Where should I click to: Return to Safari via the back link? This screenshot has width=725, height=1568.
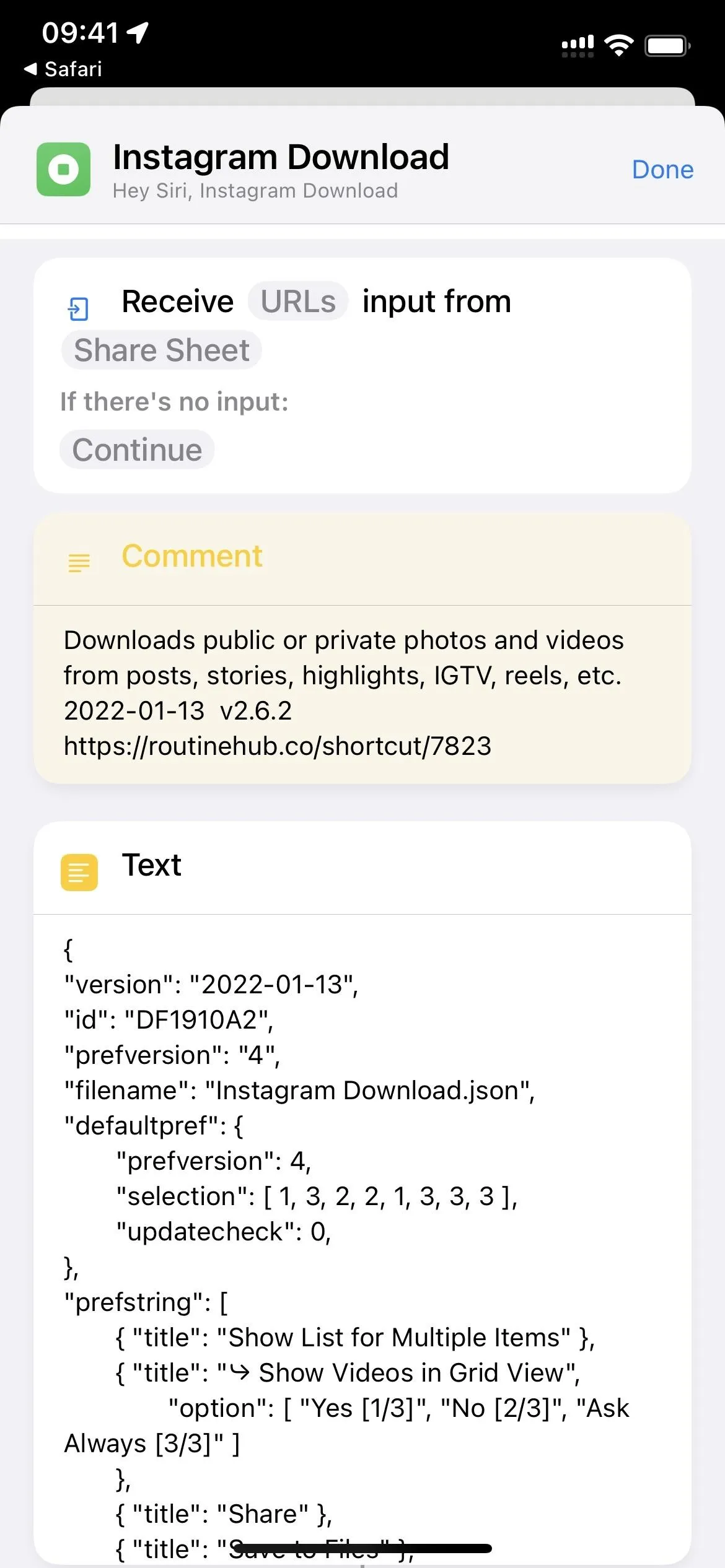[63, 69]
